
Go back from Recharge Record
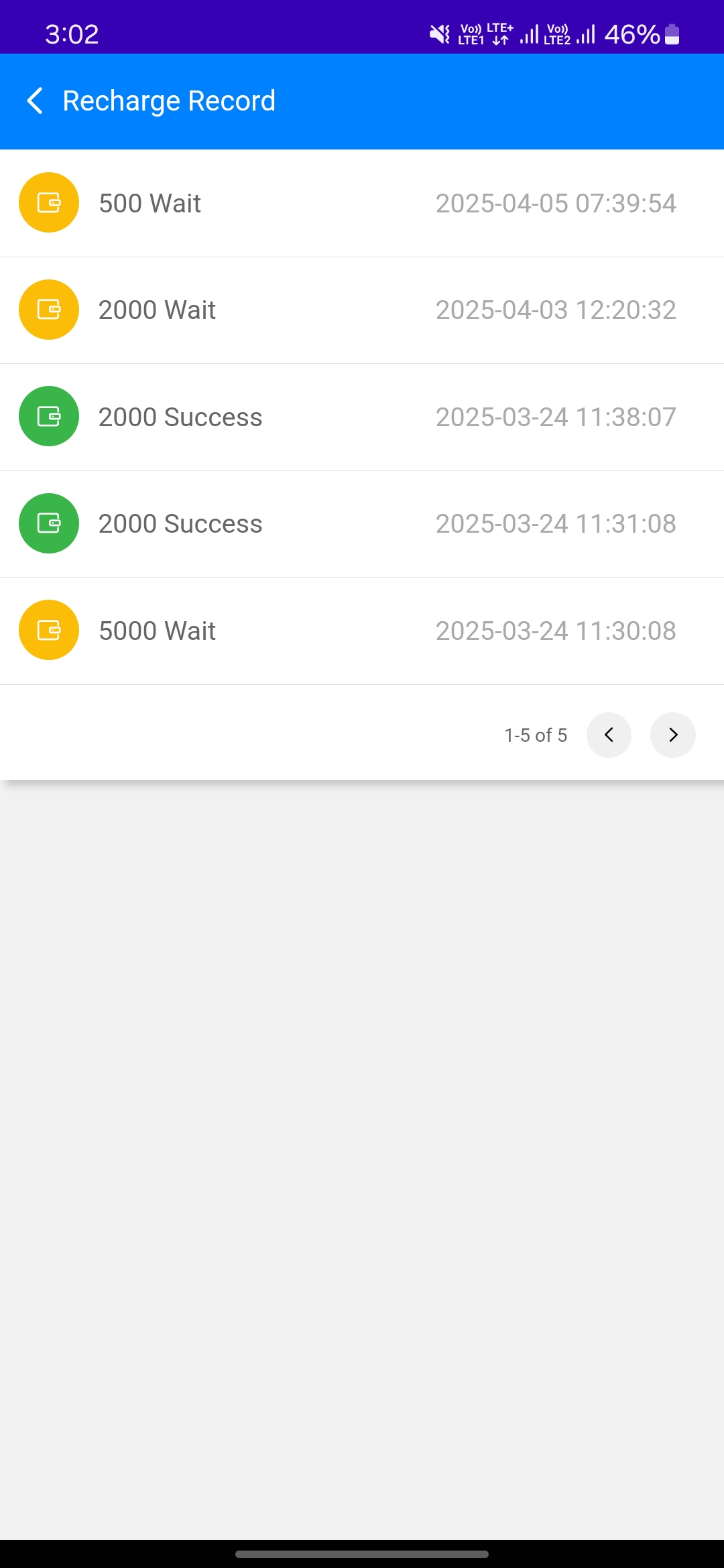coord(35,101)
